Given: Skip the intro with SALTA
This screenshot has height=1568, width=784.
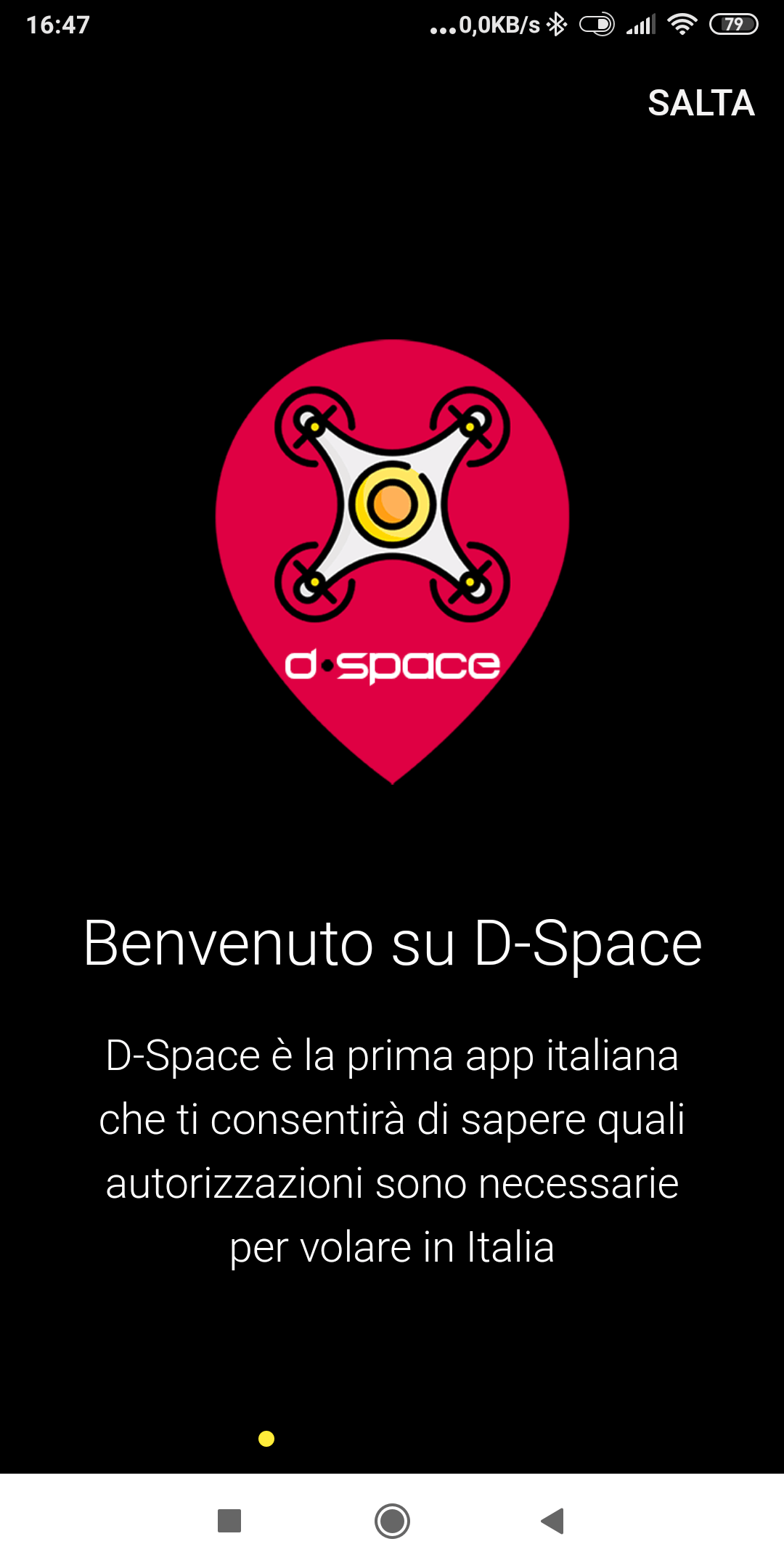Looking at the screenshot, I should point(701,103).
